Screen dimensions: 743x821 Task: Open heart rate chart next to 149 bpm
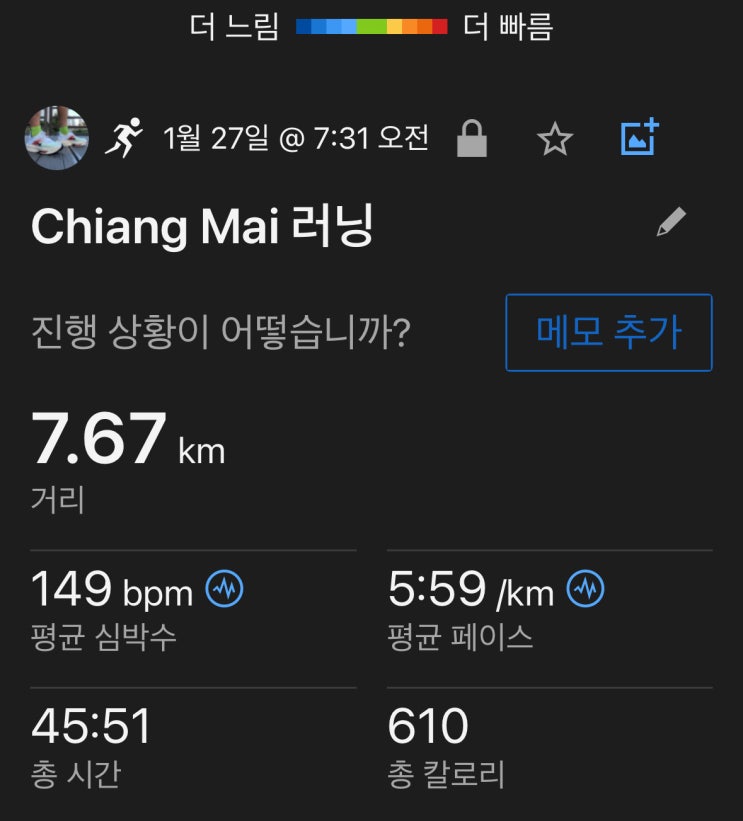[224, 590]
